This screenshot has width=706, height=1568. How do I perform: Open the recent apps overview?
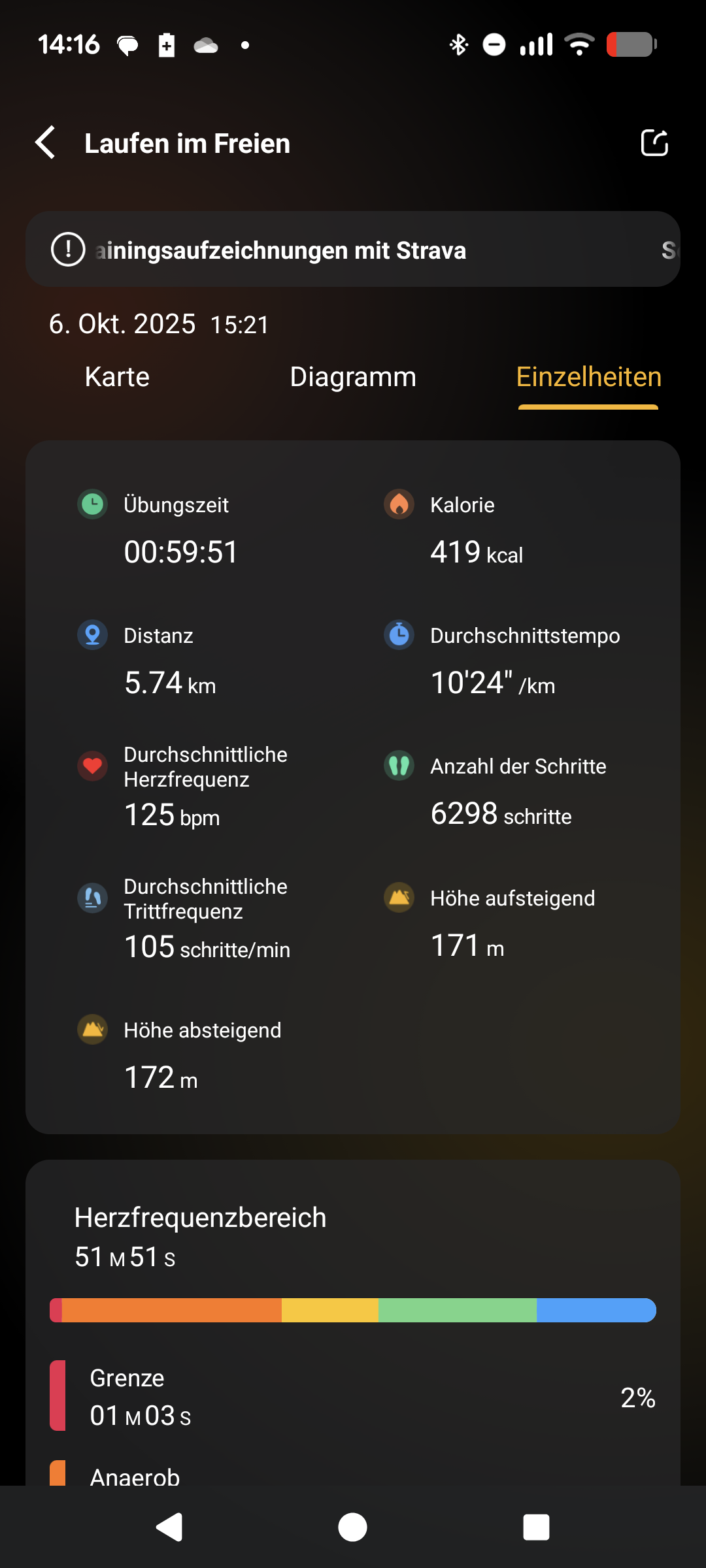click(536, 1527)
